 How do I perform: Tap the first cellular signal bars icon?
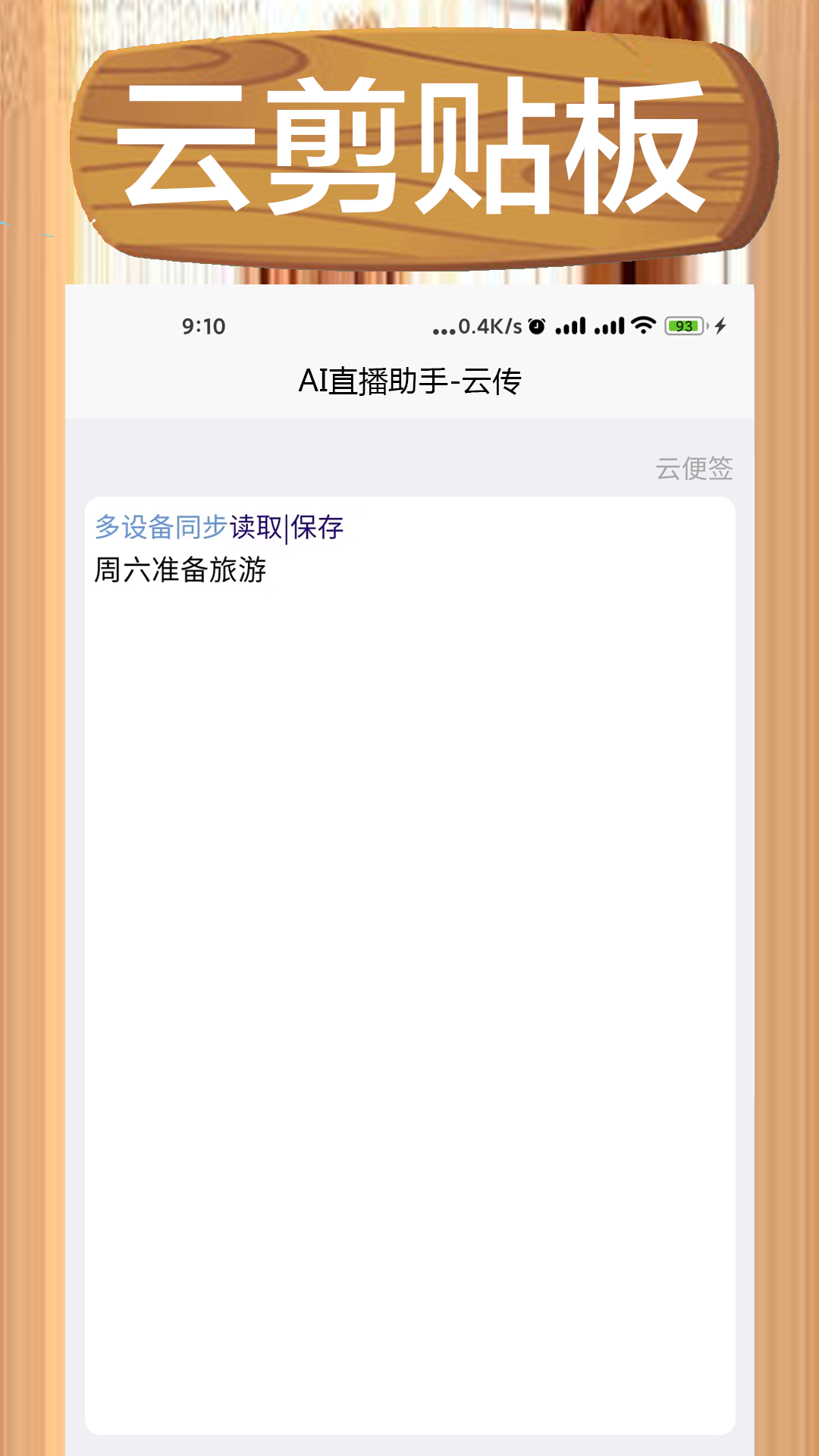[573, 326]
